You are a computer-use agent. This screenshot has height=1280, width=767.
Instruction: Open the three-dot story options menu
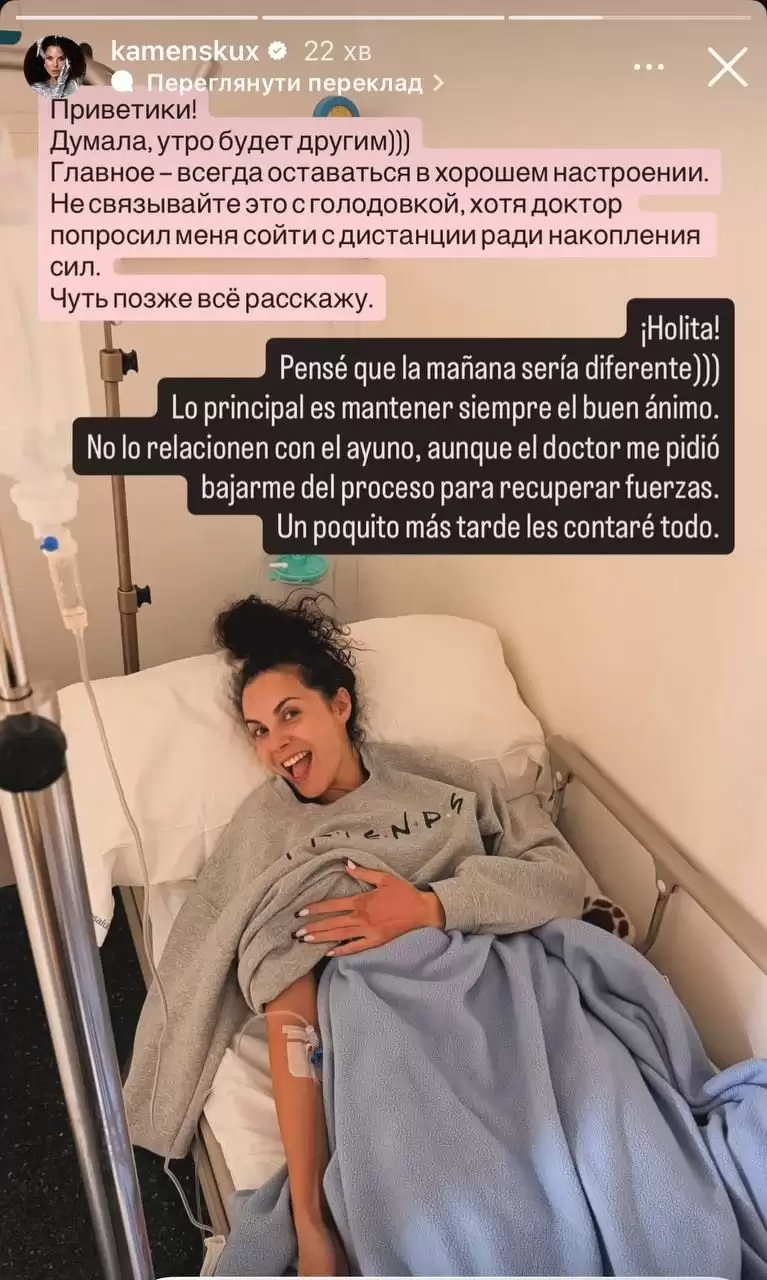649,67
